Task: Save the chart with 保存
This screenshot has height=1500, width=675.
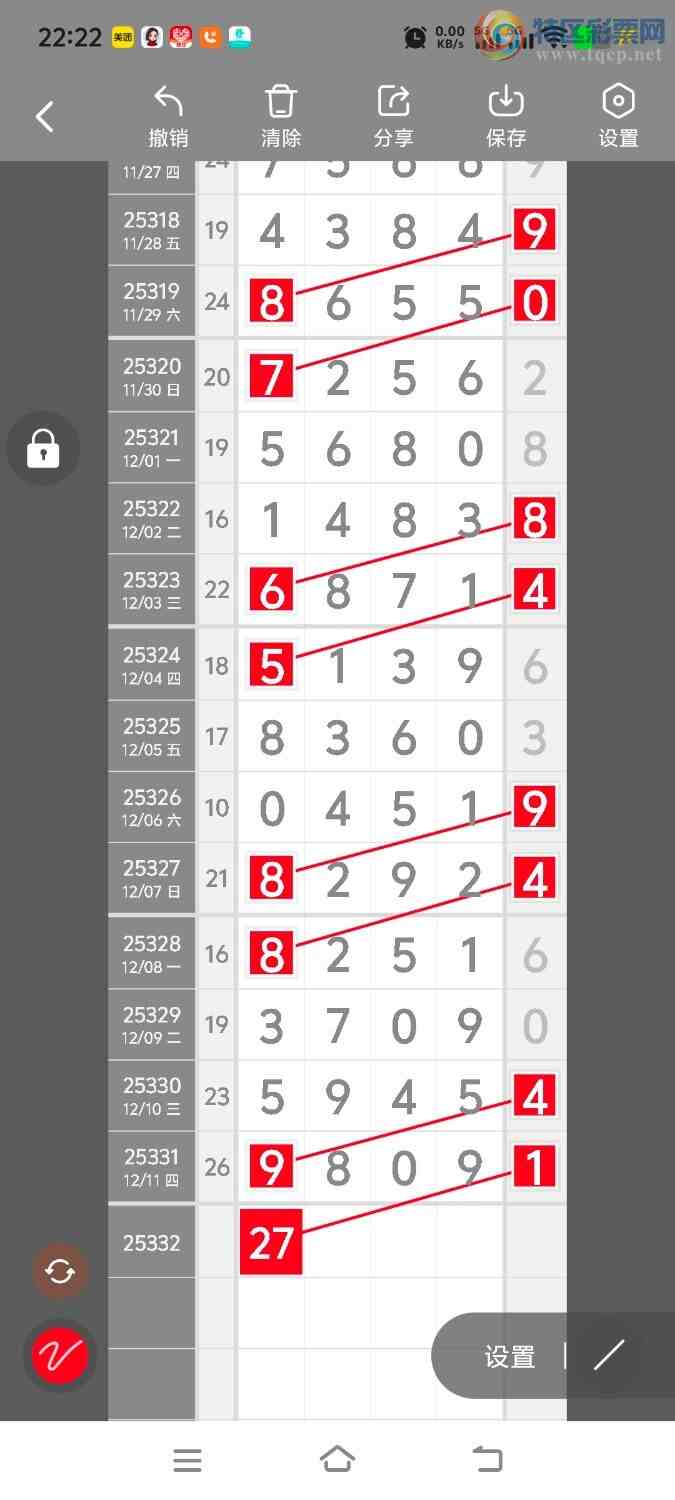Action: coord(506,117)
